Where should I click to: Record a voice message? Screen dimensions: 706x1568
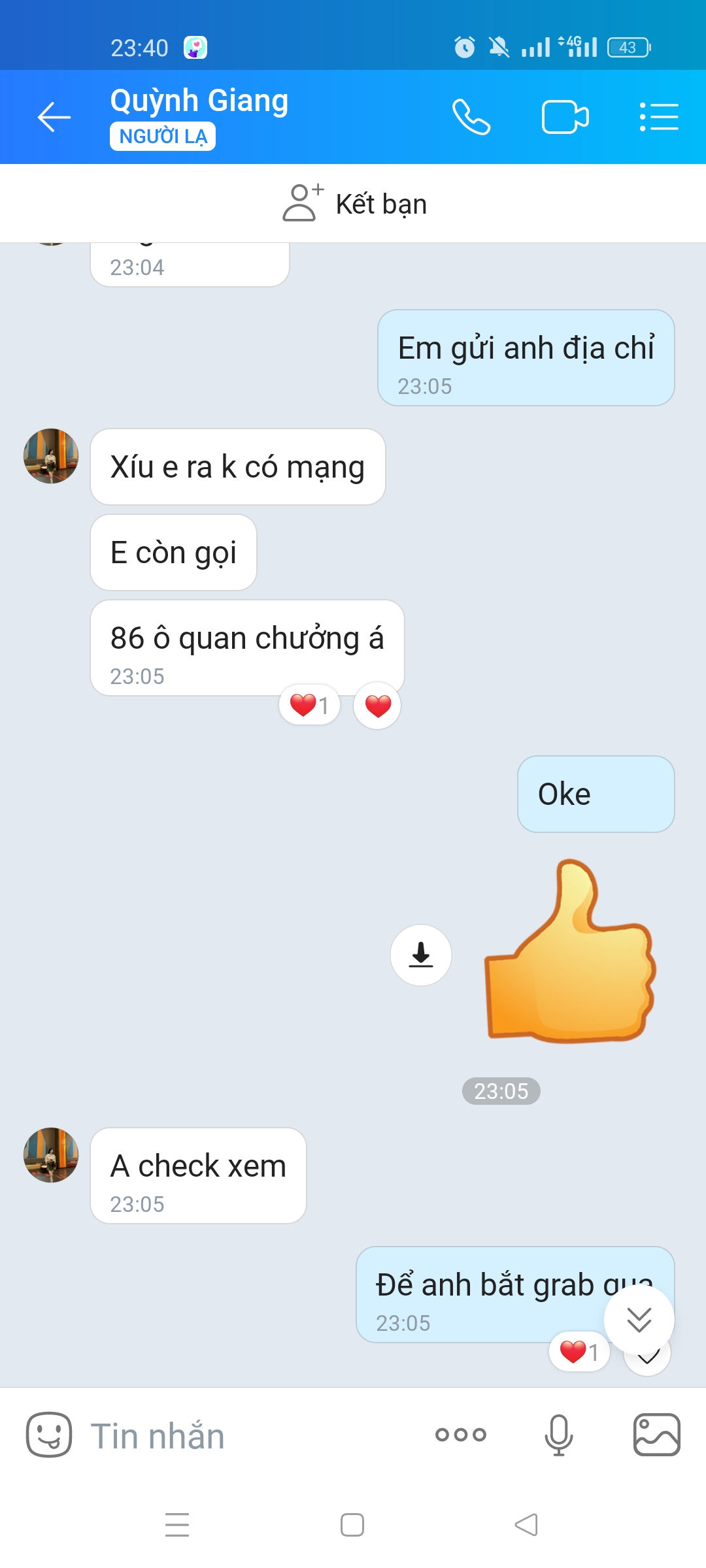558,1435
